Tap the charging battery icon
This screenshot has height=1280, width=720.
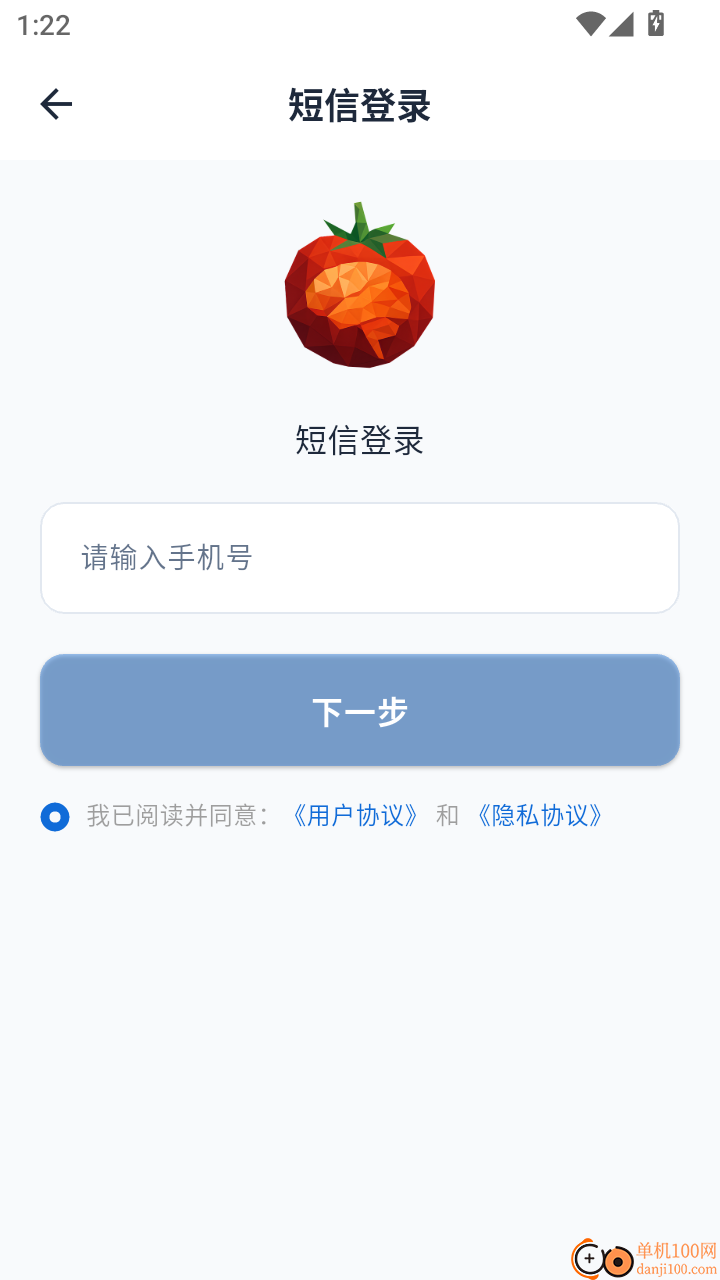click(x=656, y=24)
